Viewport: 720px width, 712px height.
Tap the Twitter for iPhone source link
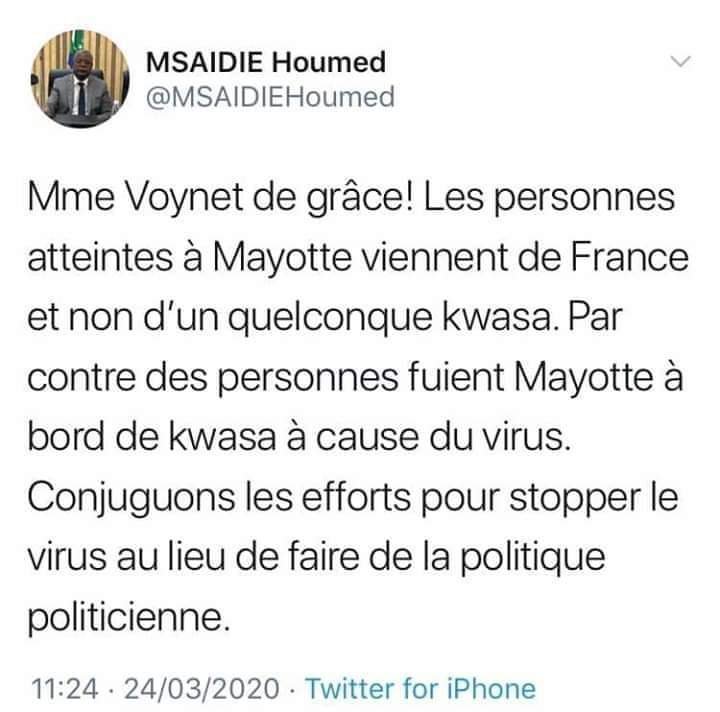(x=419, y=688)
